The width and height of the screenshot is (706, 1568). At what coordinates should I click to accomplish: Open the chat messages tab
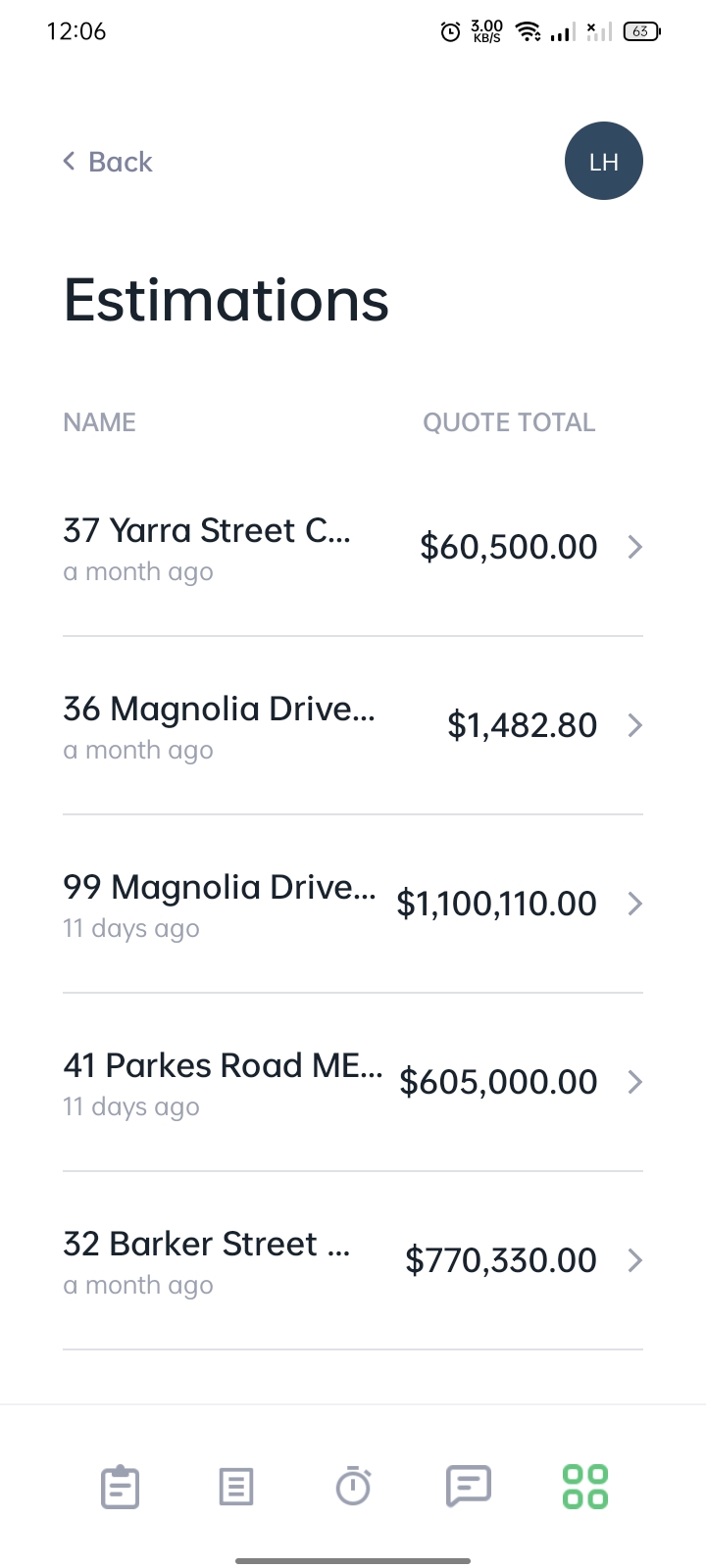click(469, 1487)
